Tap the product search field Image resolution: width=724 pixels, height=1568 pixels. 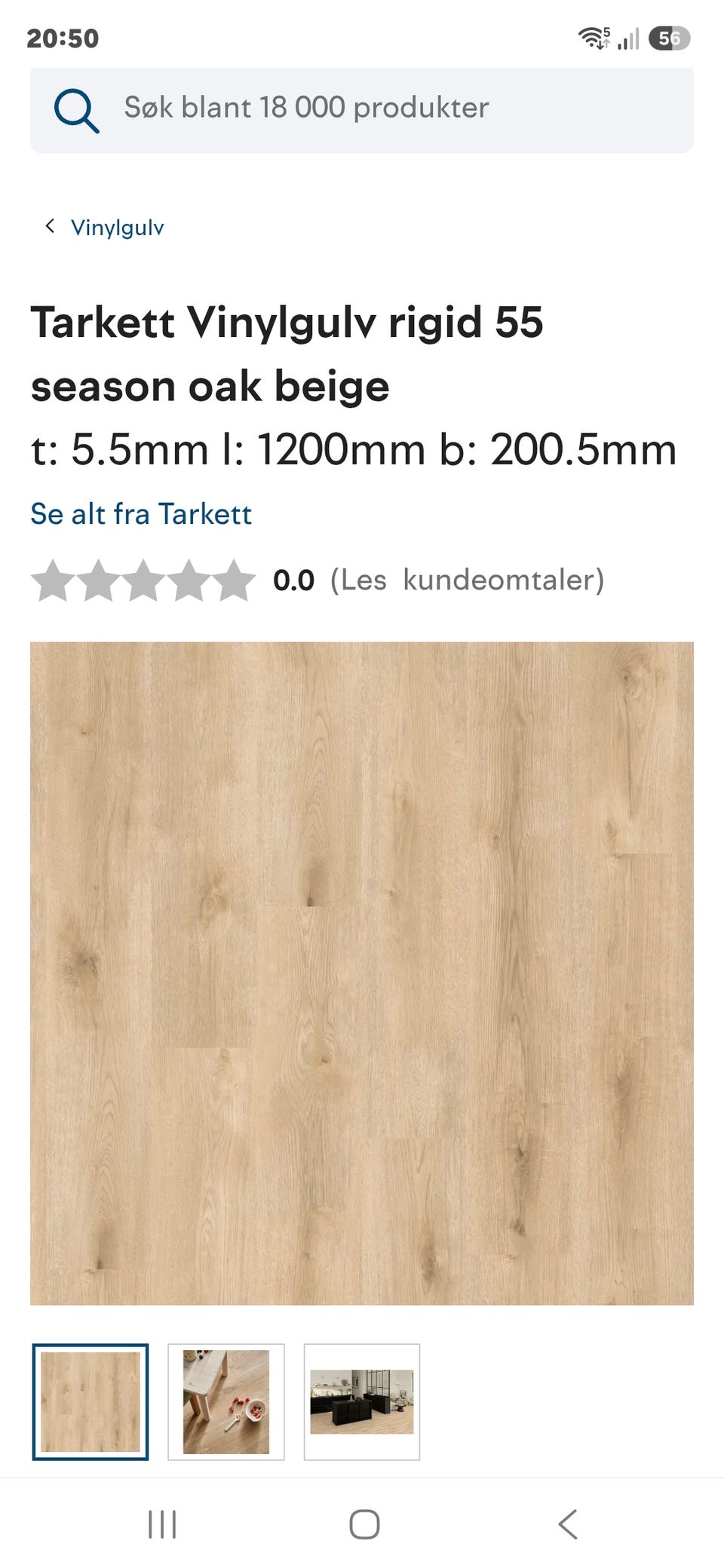(x=362, y=110)
